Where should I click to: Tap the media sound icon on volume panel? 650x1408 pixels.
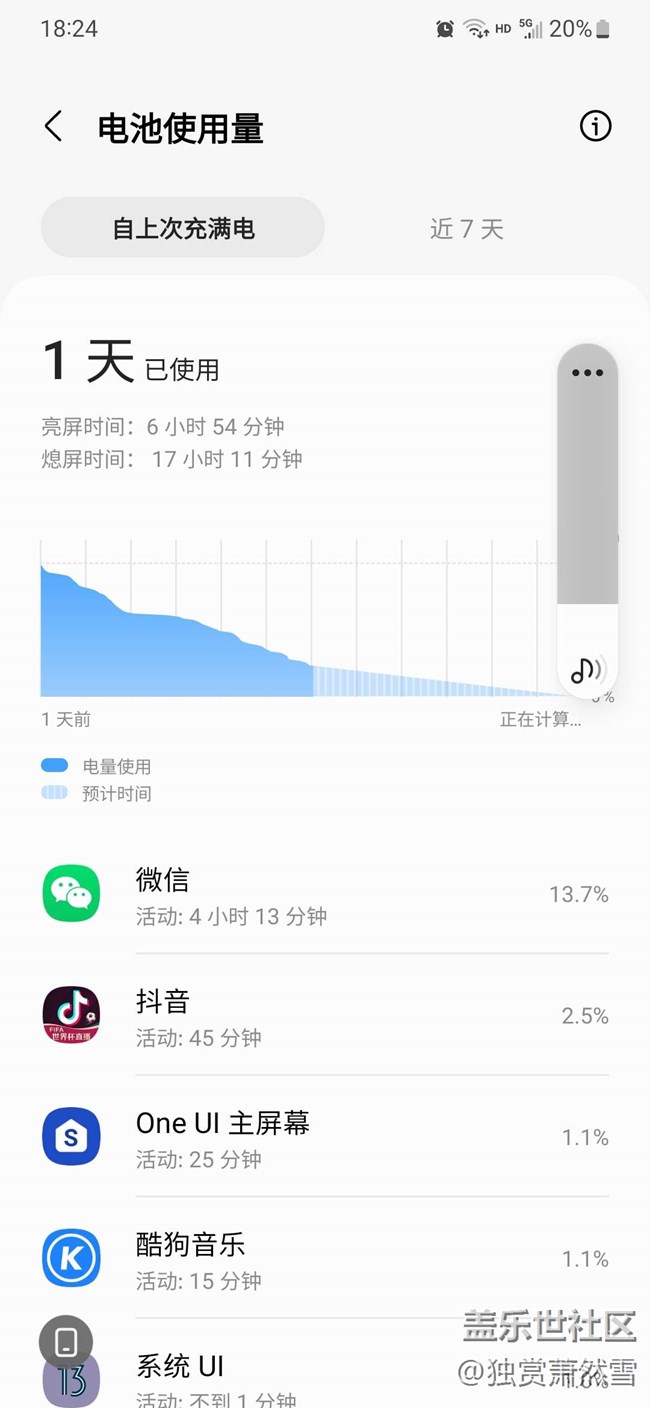click(x=587, y=669)
